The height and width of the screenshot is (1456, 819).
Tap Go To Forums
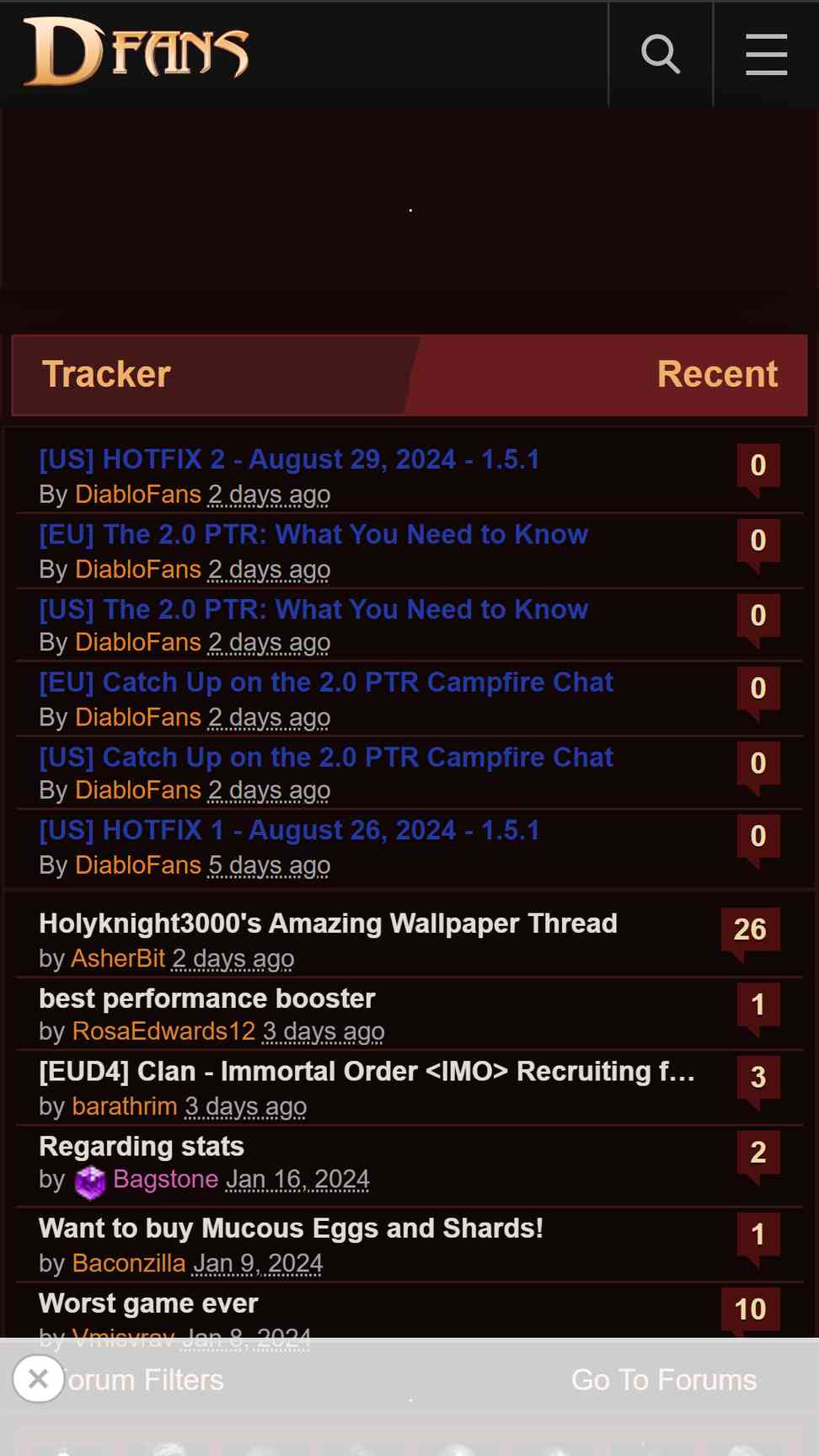(664, 1380)
